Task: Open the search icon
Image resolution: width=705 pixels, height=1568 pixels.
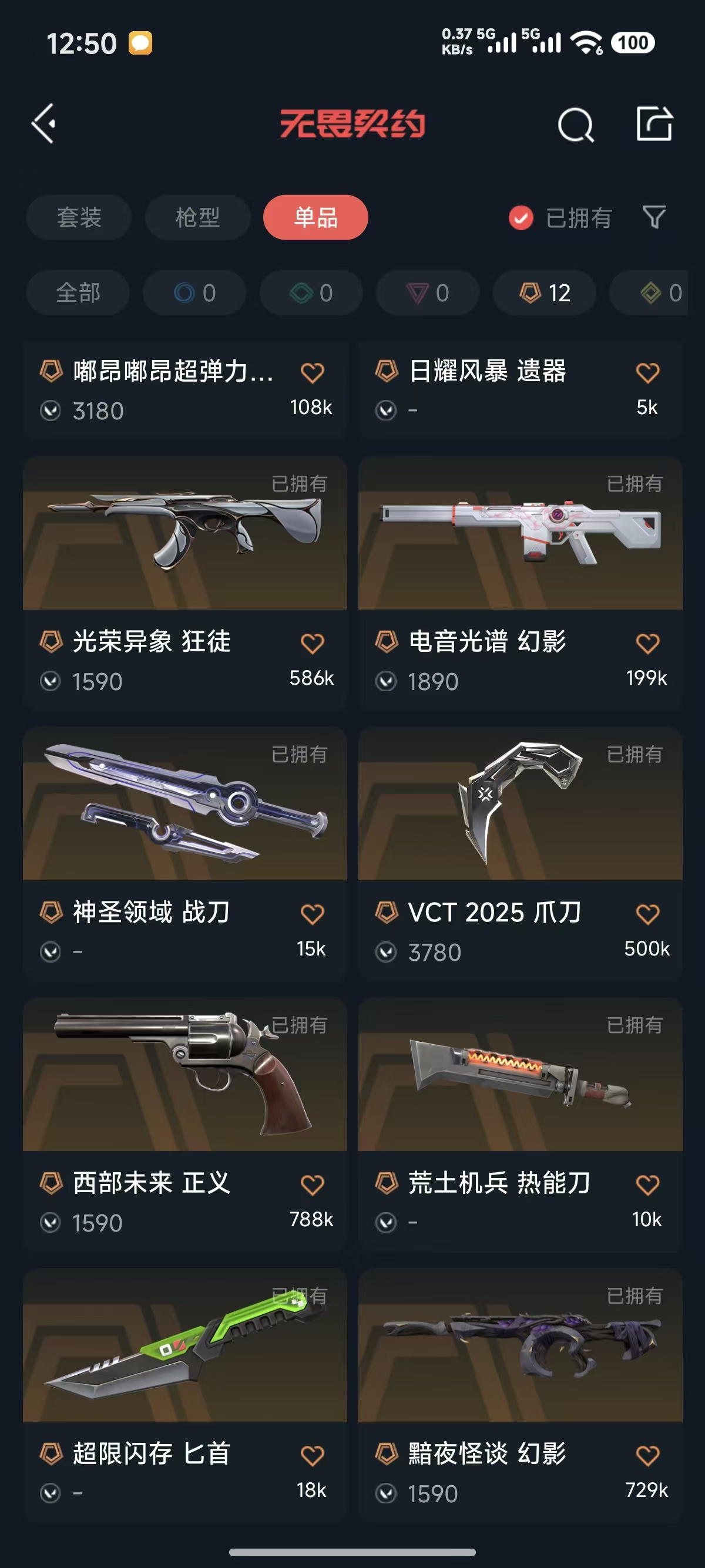Action: coord(575,125)
